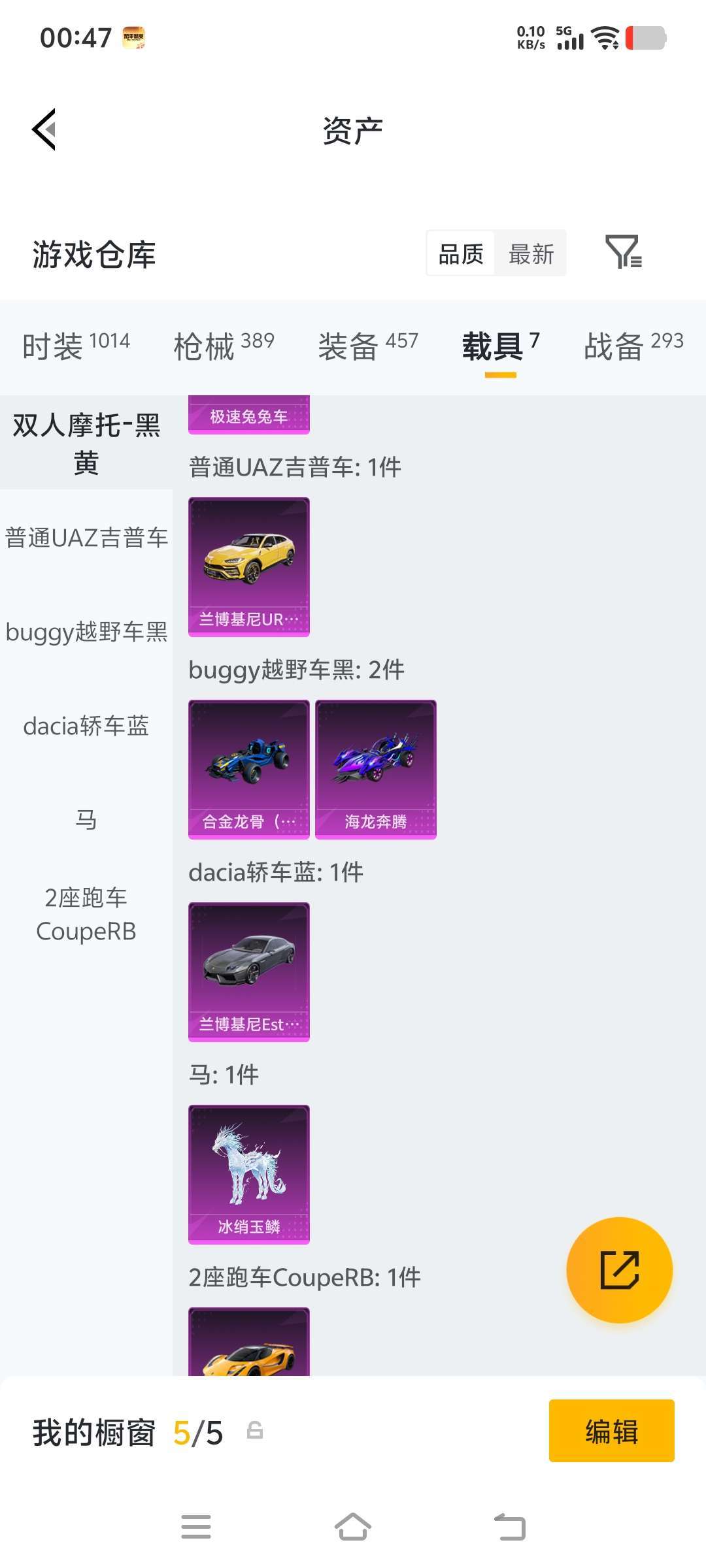Go back using the top-left arrow

[x=44, y=129]
